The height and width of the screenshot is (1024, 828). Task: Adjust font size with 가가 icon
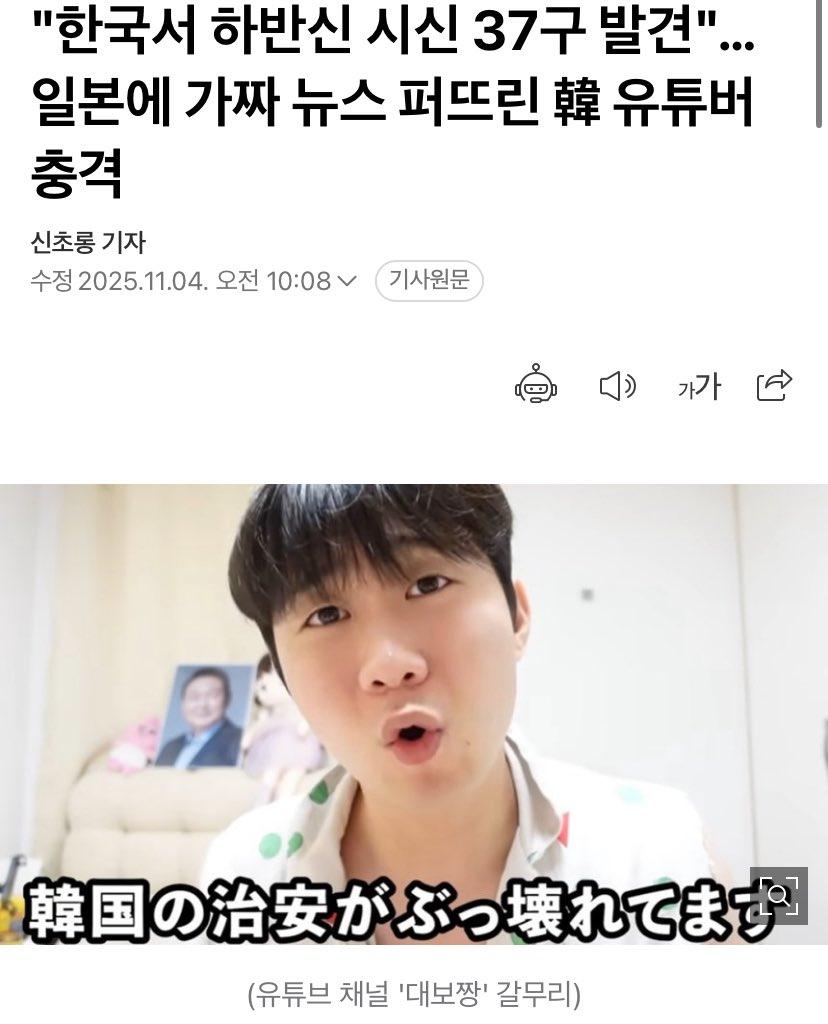[x=698, y=386]
